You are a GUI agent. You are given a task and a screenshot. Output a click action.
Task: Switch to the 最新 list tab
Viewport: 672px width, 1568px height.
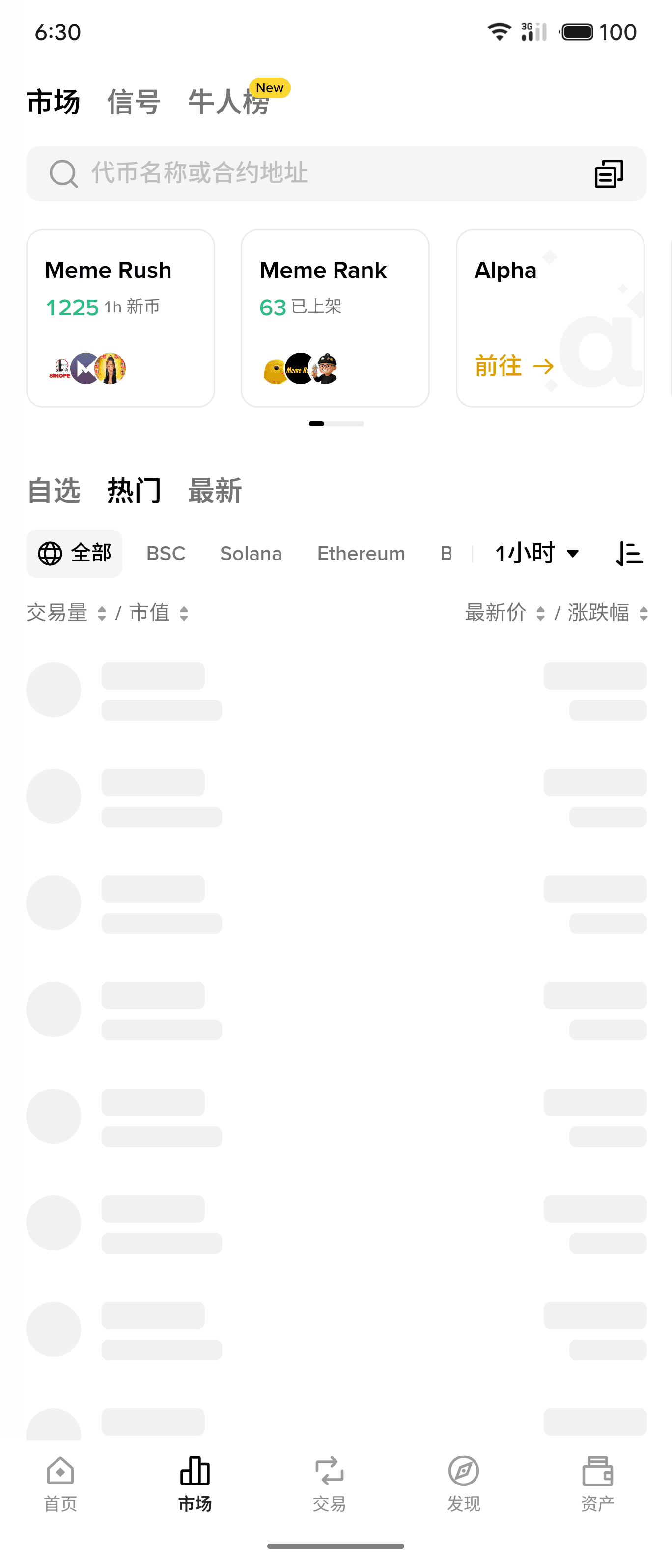[x=214, y=491]
